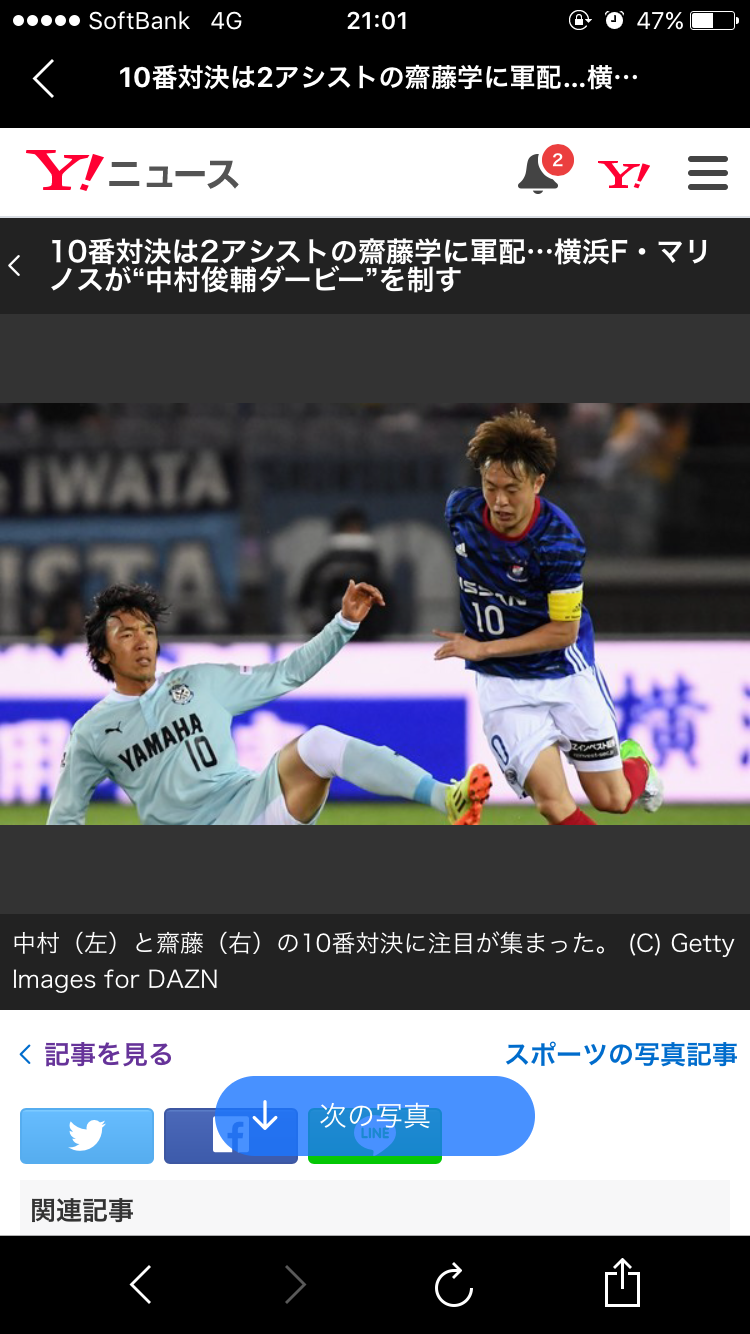Viewport: 750px width, 1334px height.
Task: Reload the page
Action: click(x=453, y=1284)
